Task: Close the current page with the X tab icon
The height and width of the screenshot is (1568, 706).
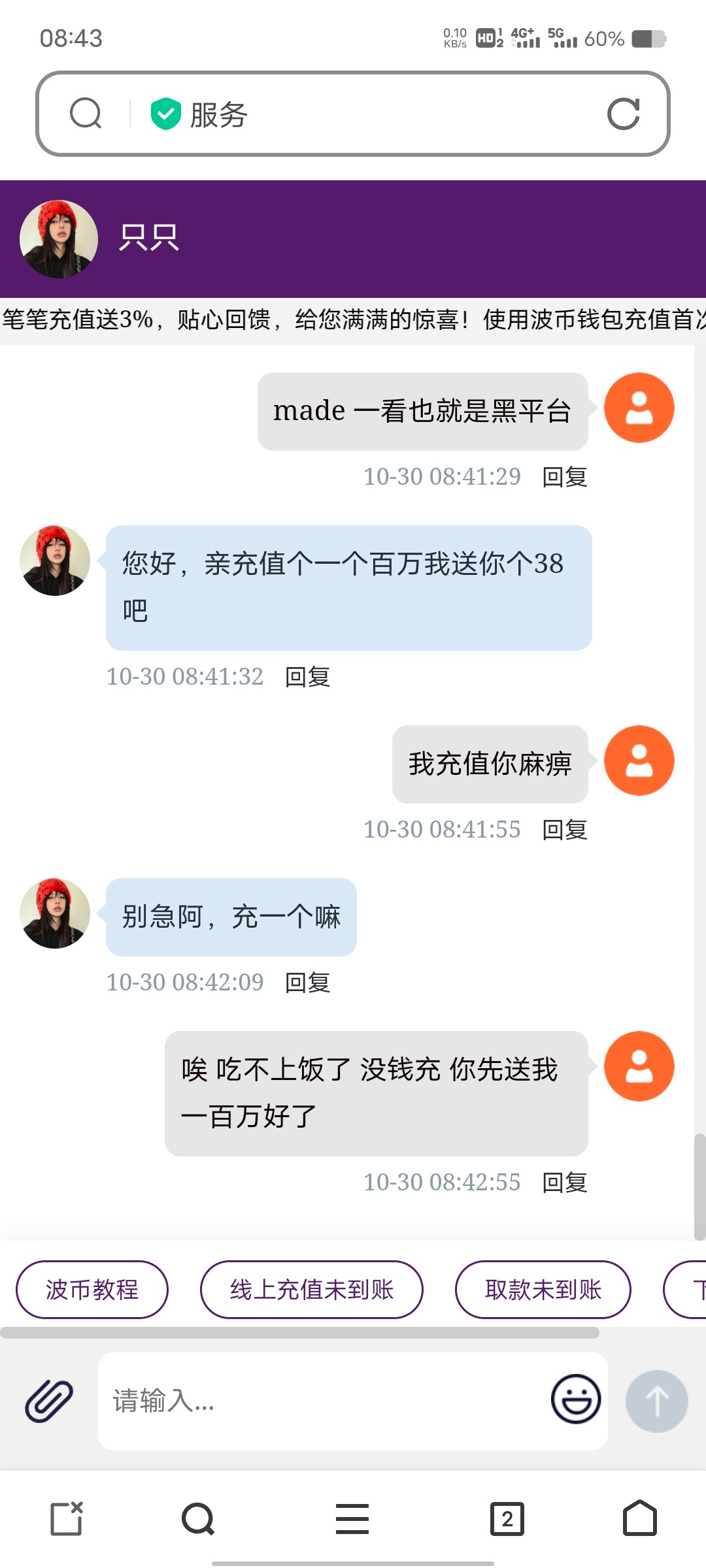Action: point(67,1519)
